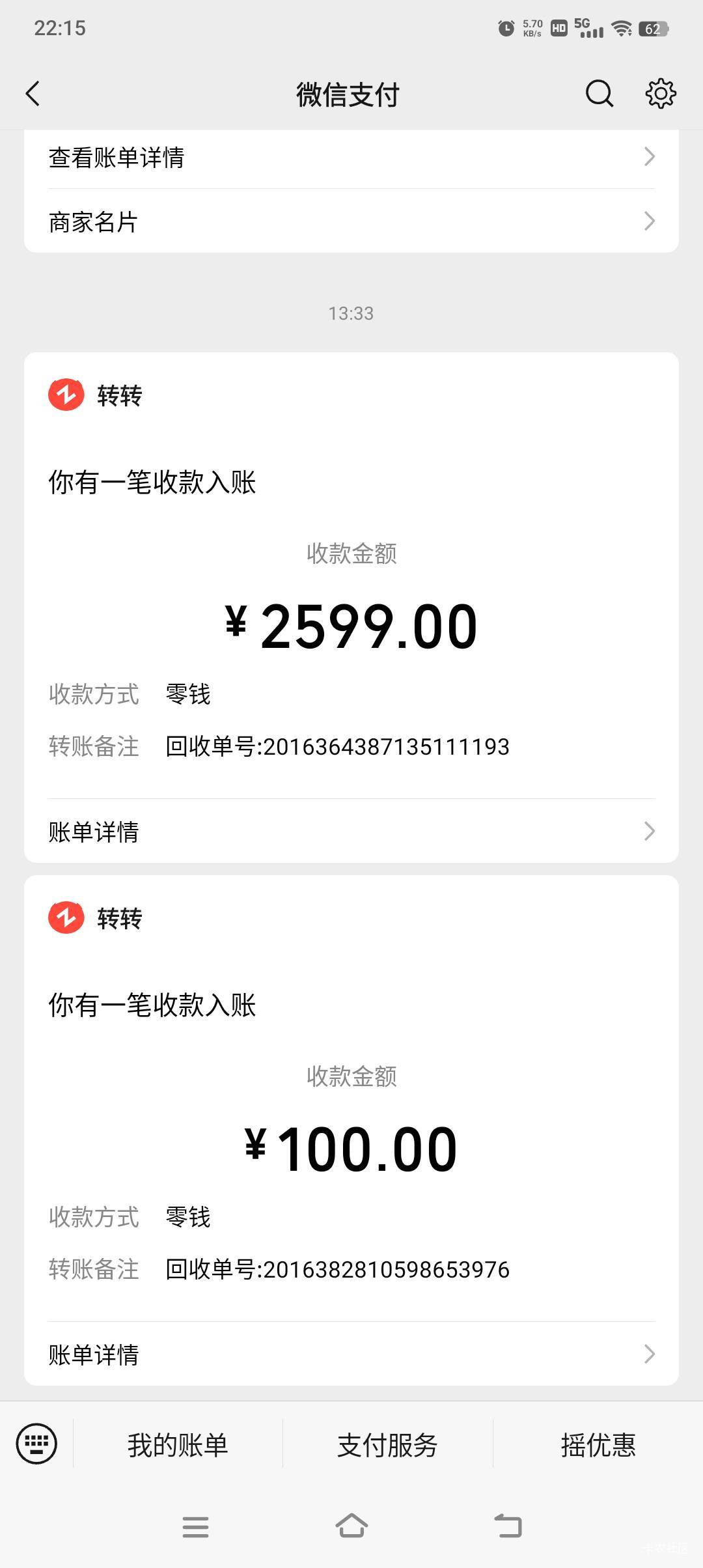Switch to keyboard input mode
This screenshot has width=703, height=1568.
point(36,1444)
